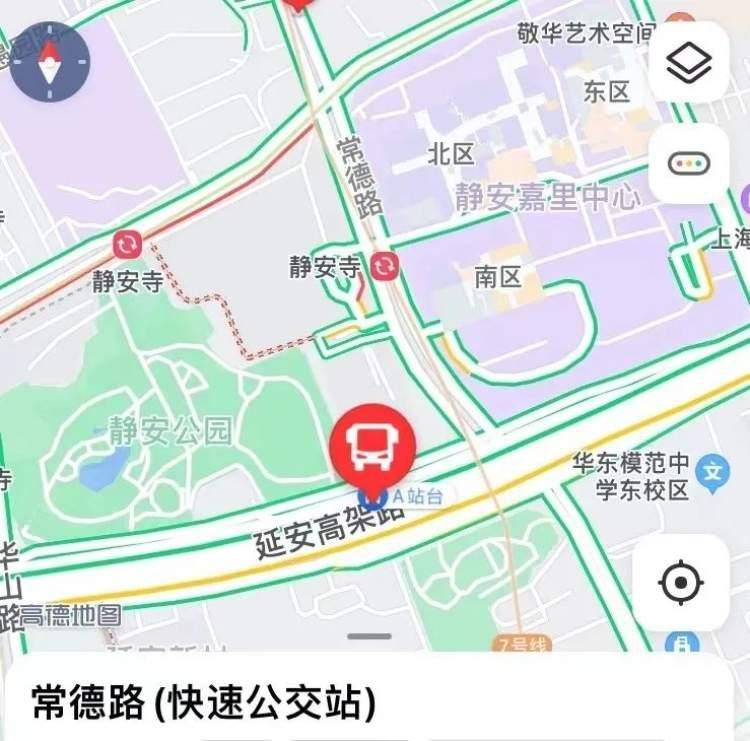Tap the drag handle above the station card

[369, 636]
